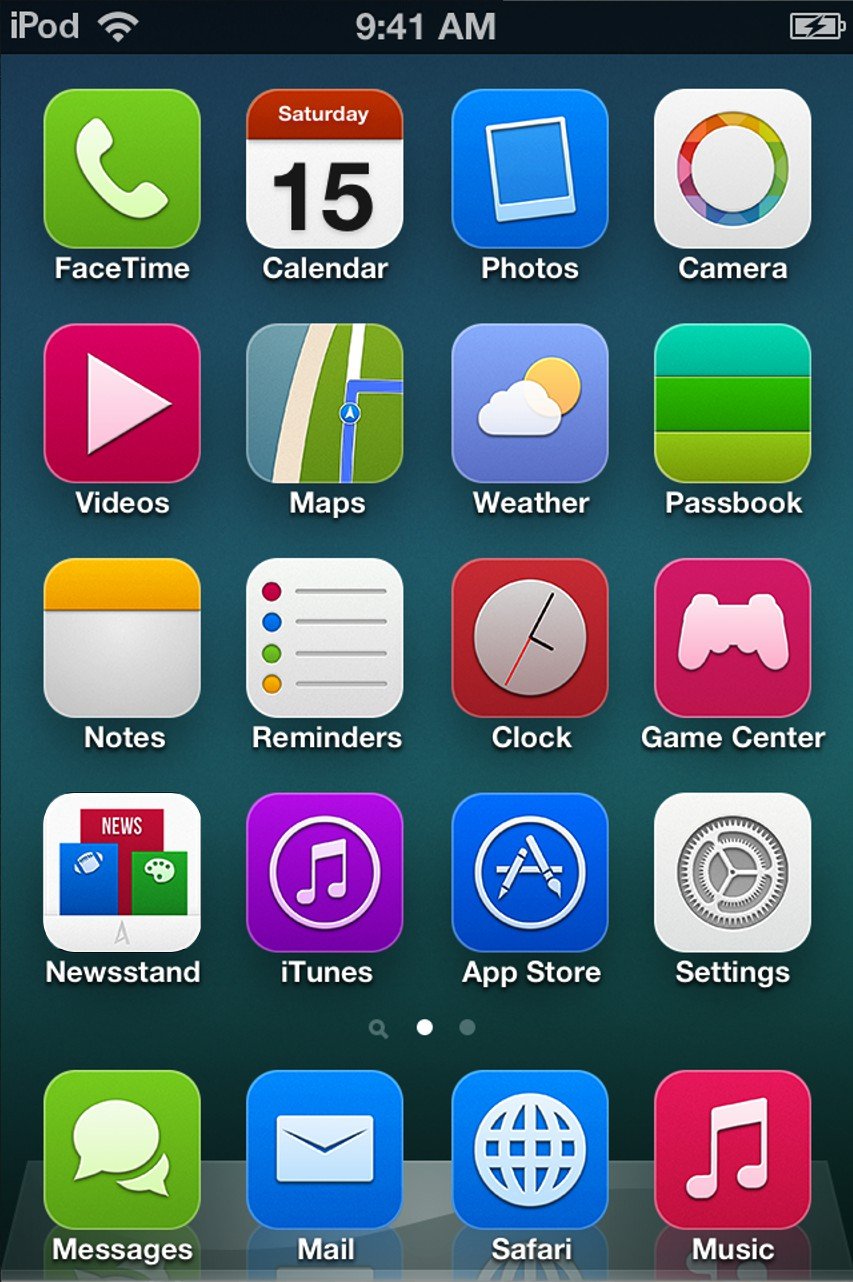Open the Music app in dock
This screenshot has height=1282, width=853.
pos(732,1149)
